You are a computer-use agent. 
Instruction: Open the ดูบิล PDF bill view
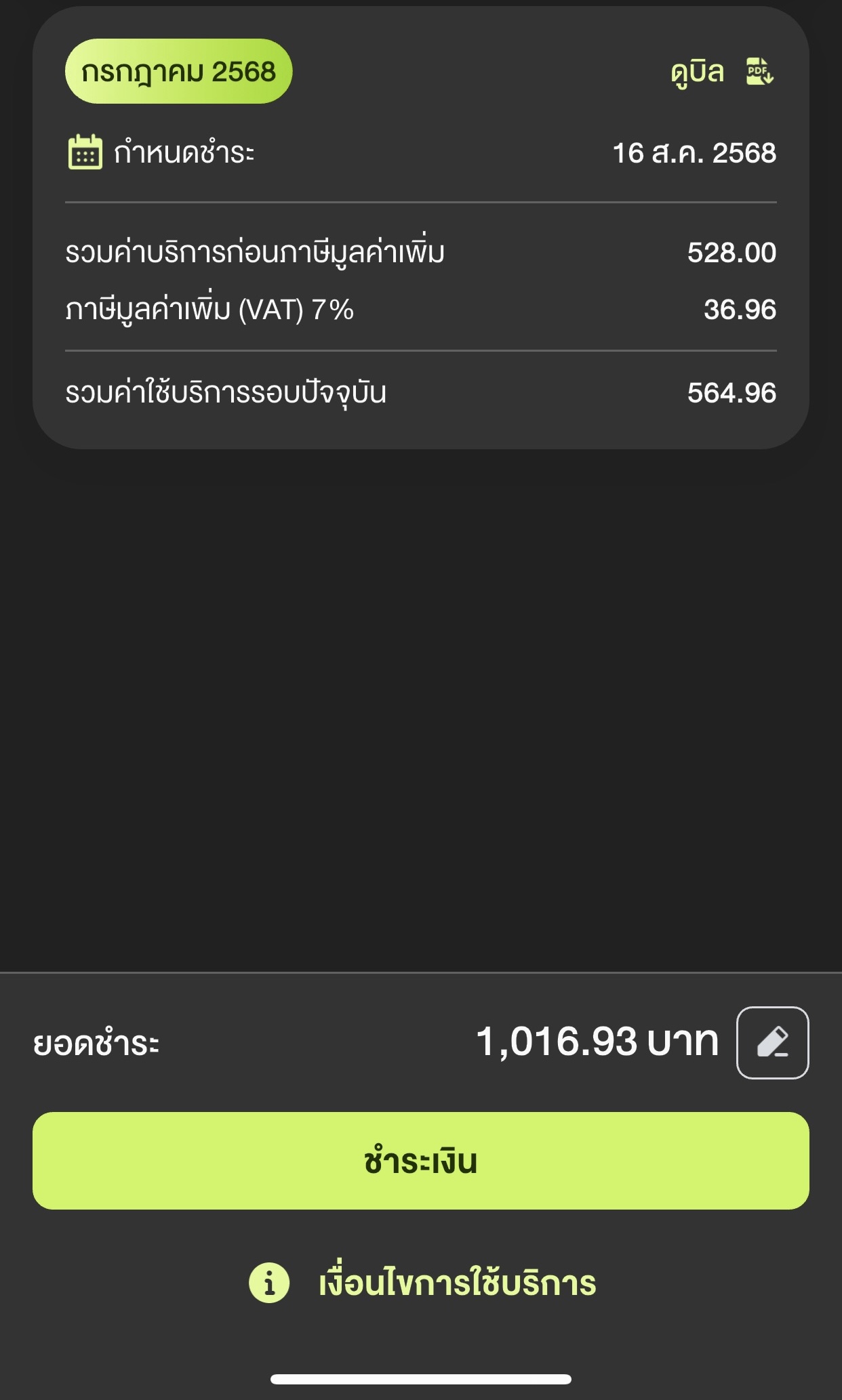click(x=723, y=72)
